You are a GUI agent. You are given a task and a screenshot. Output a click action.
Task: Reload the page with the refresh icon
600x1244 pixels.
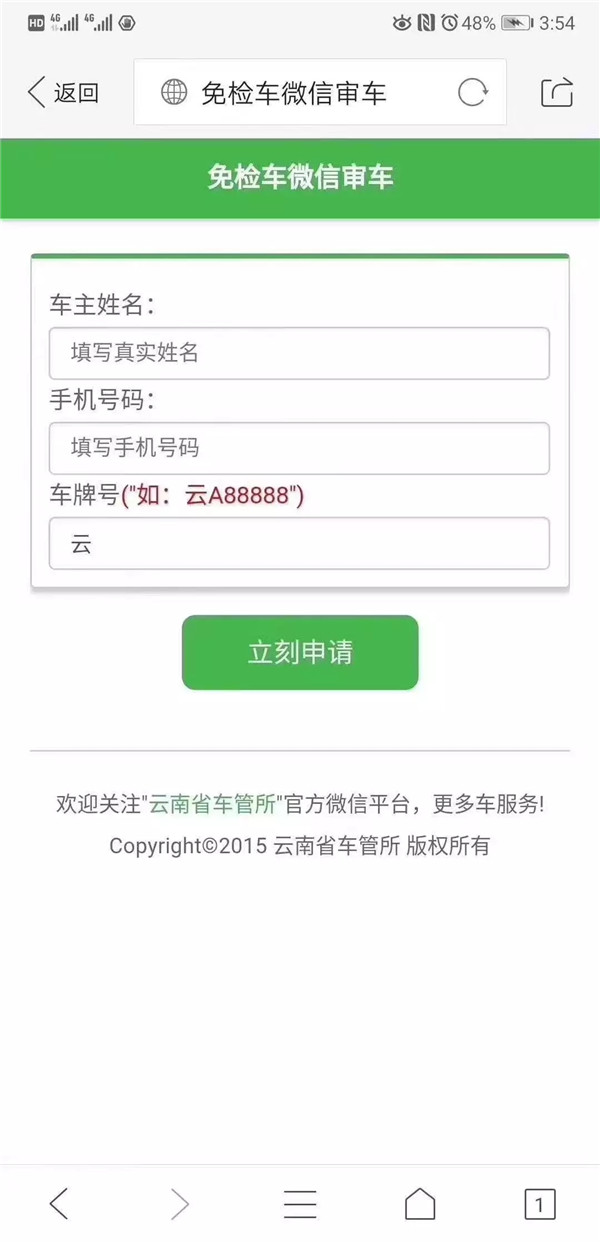pos(472,93)
